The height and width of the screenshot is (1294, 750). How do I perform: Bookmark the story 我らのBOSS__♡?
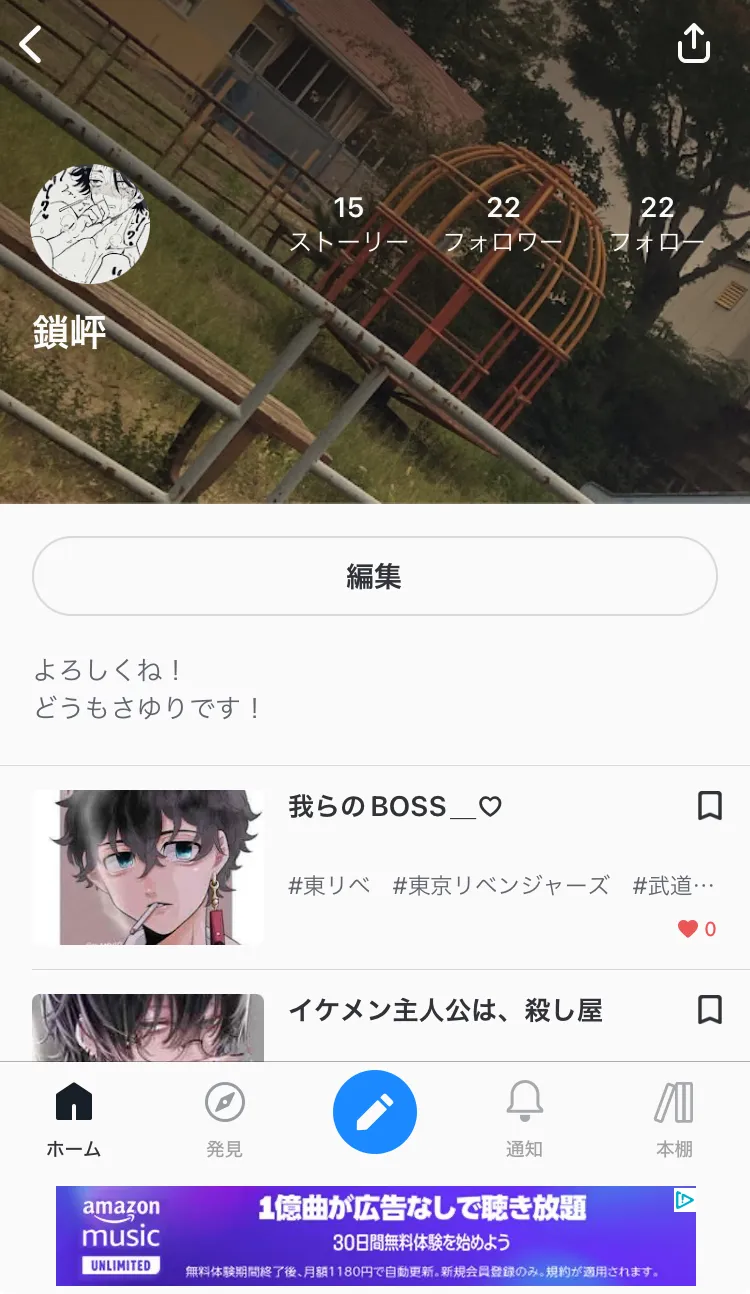[709, 806]
